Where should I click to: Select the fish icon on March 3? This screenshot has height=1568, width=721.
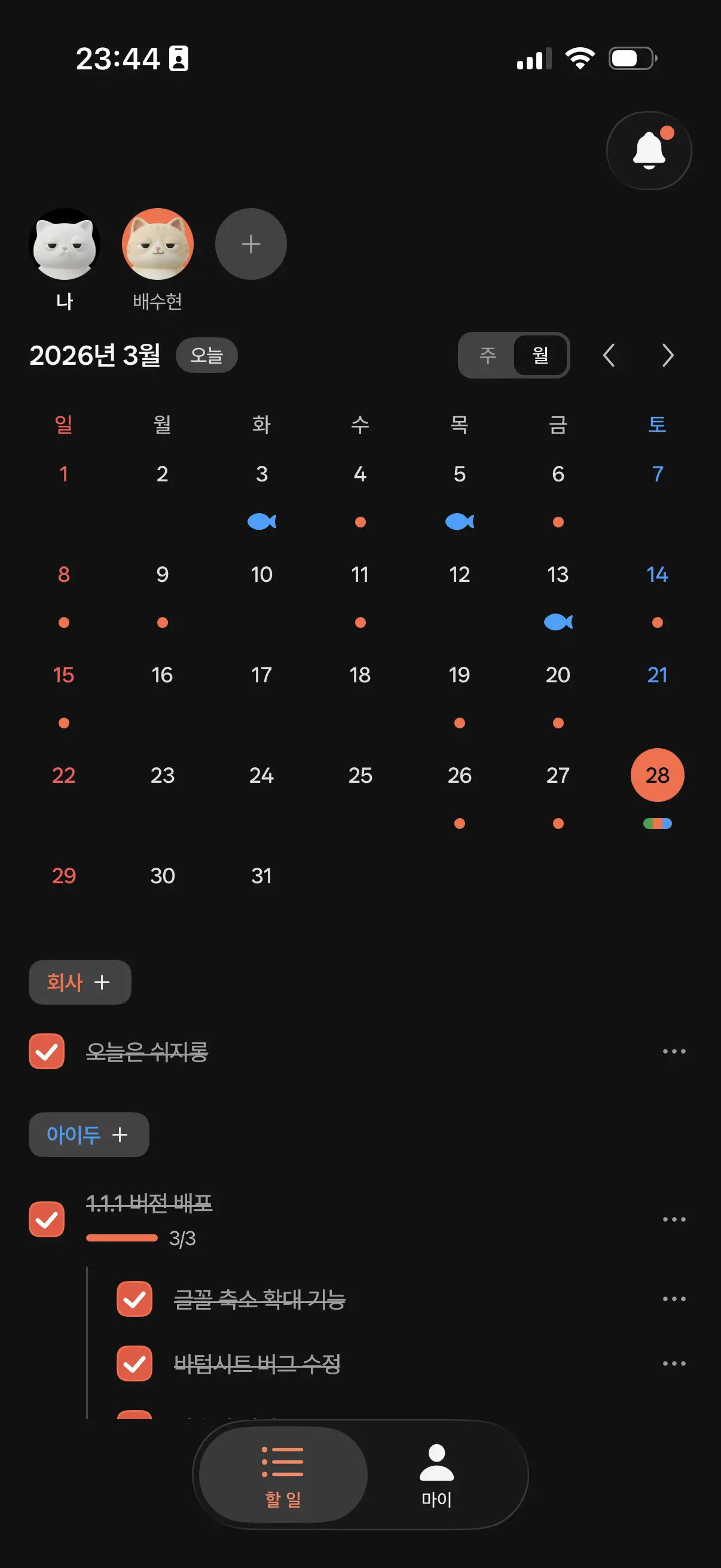coord(261,521)
